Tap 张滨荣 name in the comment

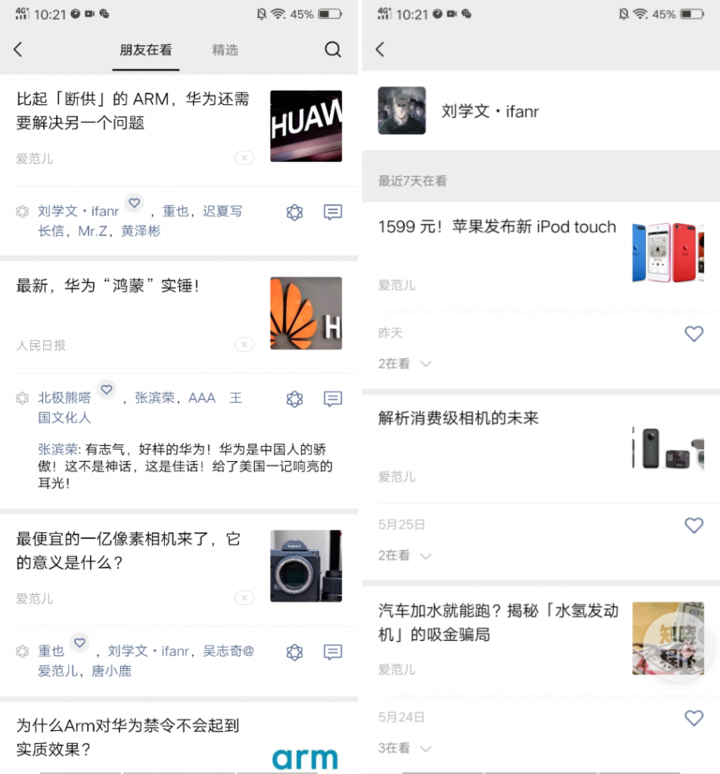58,450
